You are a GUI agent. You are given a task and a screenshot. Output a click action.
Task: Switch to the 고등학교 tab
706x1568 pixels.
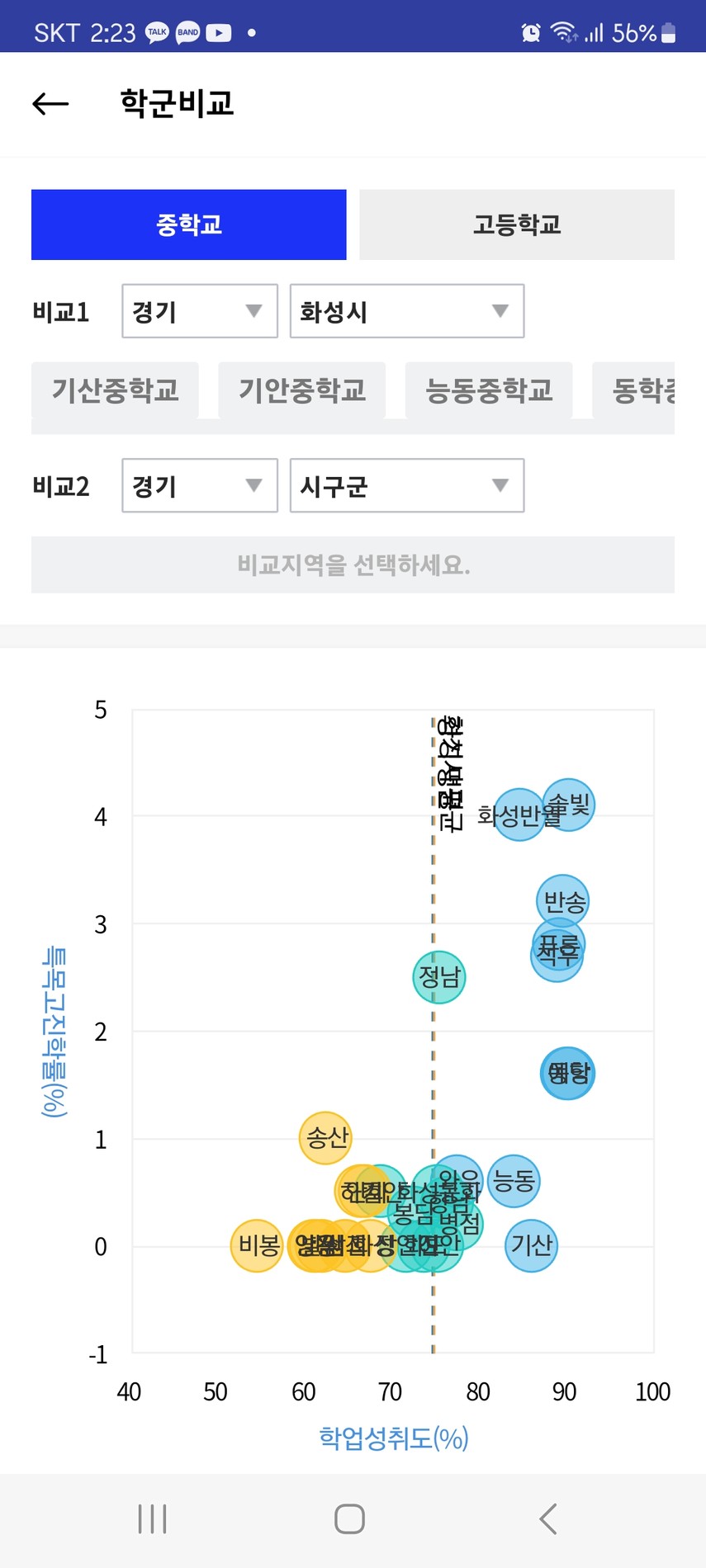point(517,224)
